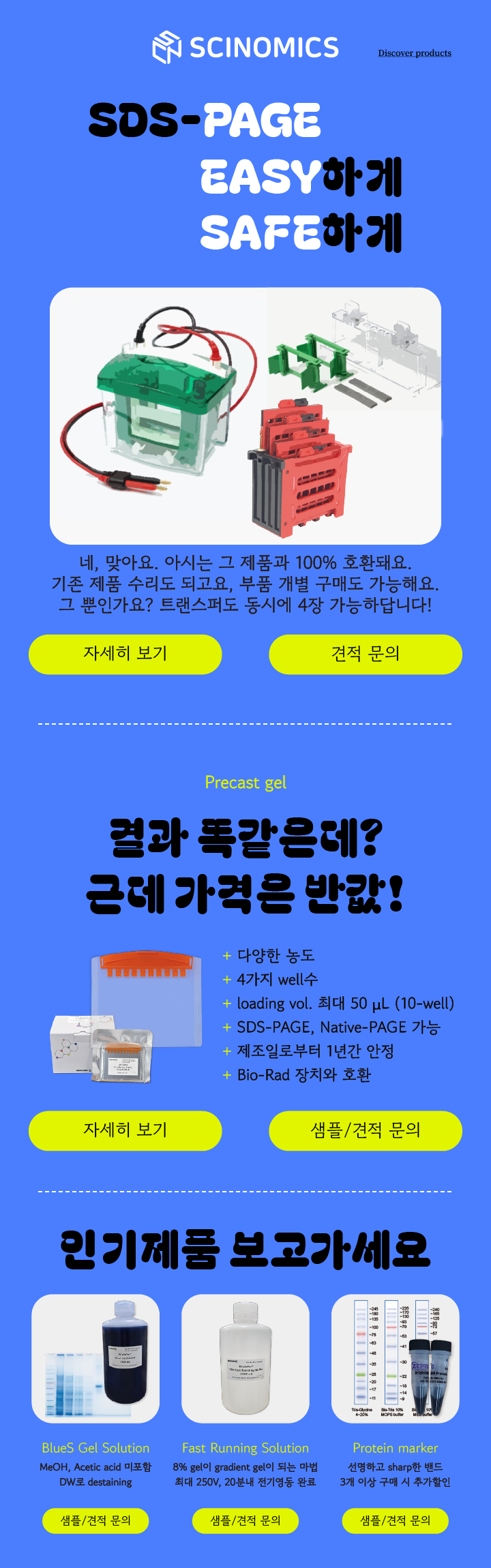Tap 샘플/견적 문의 for Precast gel

coord(366,1130)
